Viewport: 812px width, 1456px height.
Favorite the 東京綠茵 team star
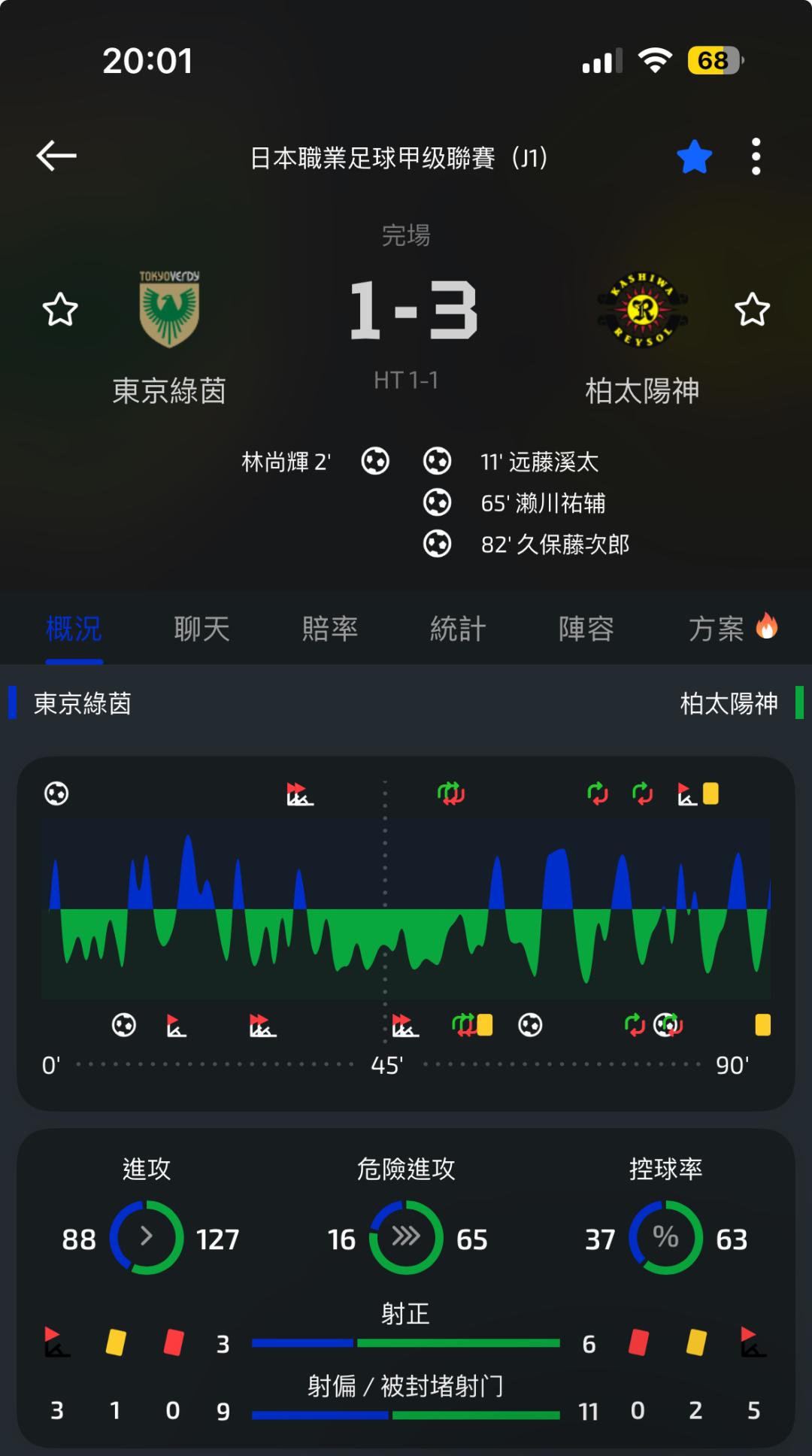click(x=60, y=309)
